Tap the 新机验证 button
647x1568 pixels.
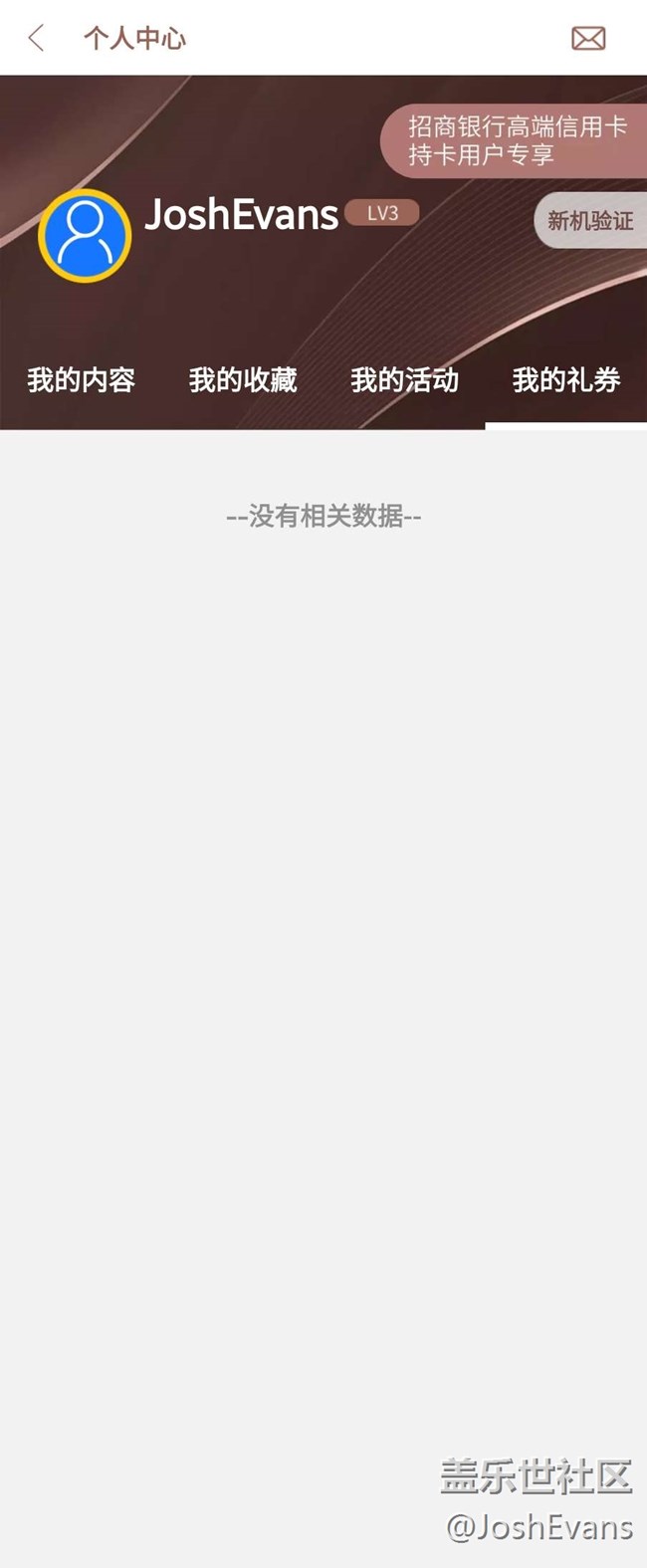pyautogui.click(x=590, y=220)
